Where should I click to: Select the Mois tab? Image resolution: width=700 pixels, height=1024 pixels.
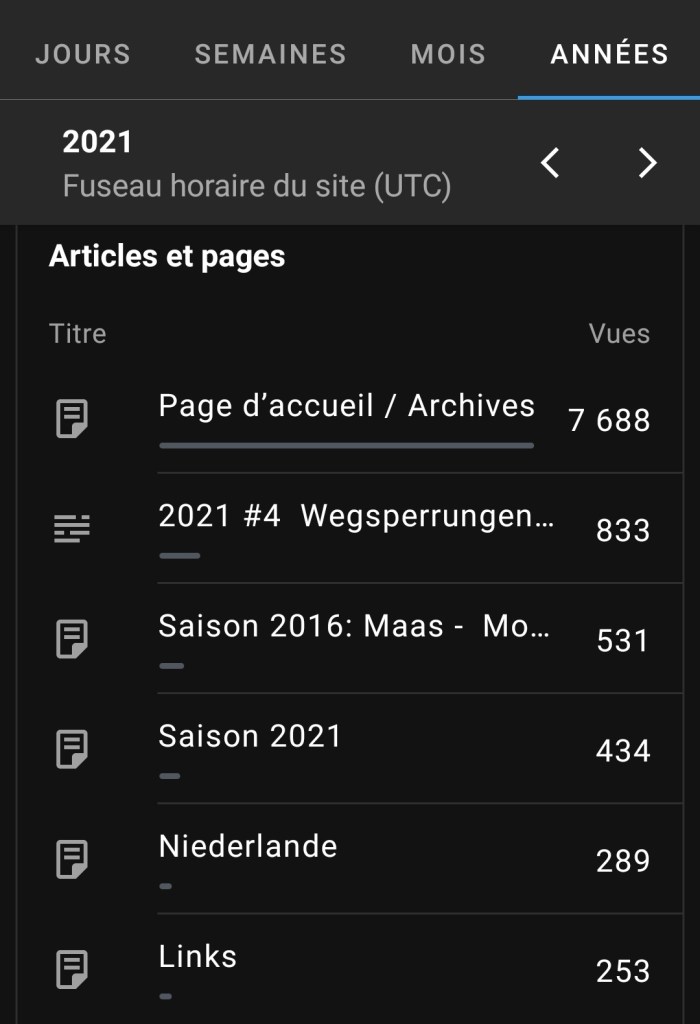coord(448,54)
